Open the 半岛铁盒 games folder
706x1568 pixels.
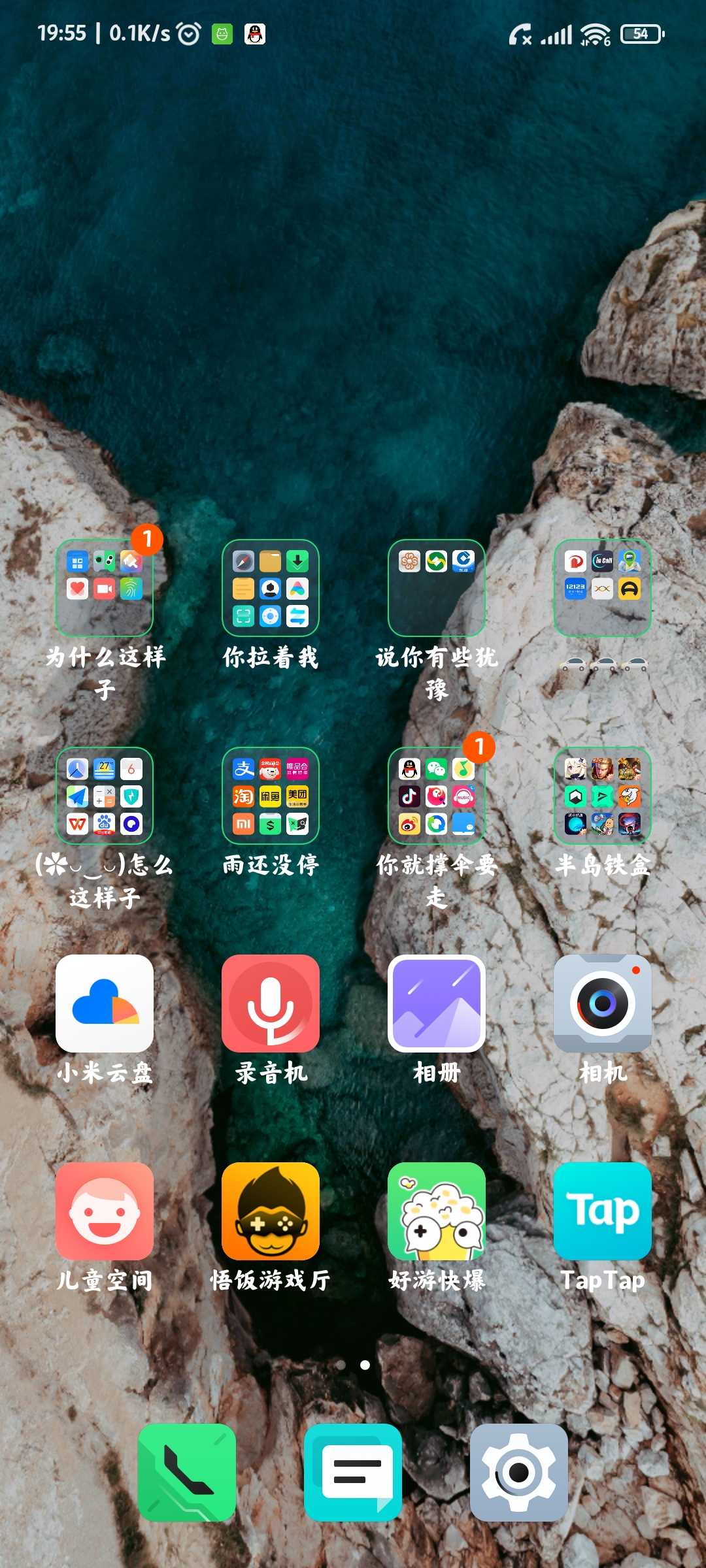603,796
